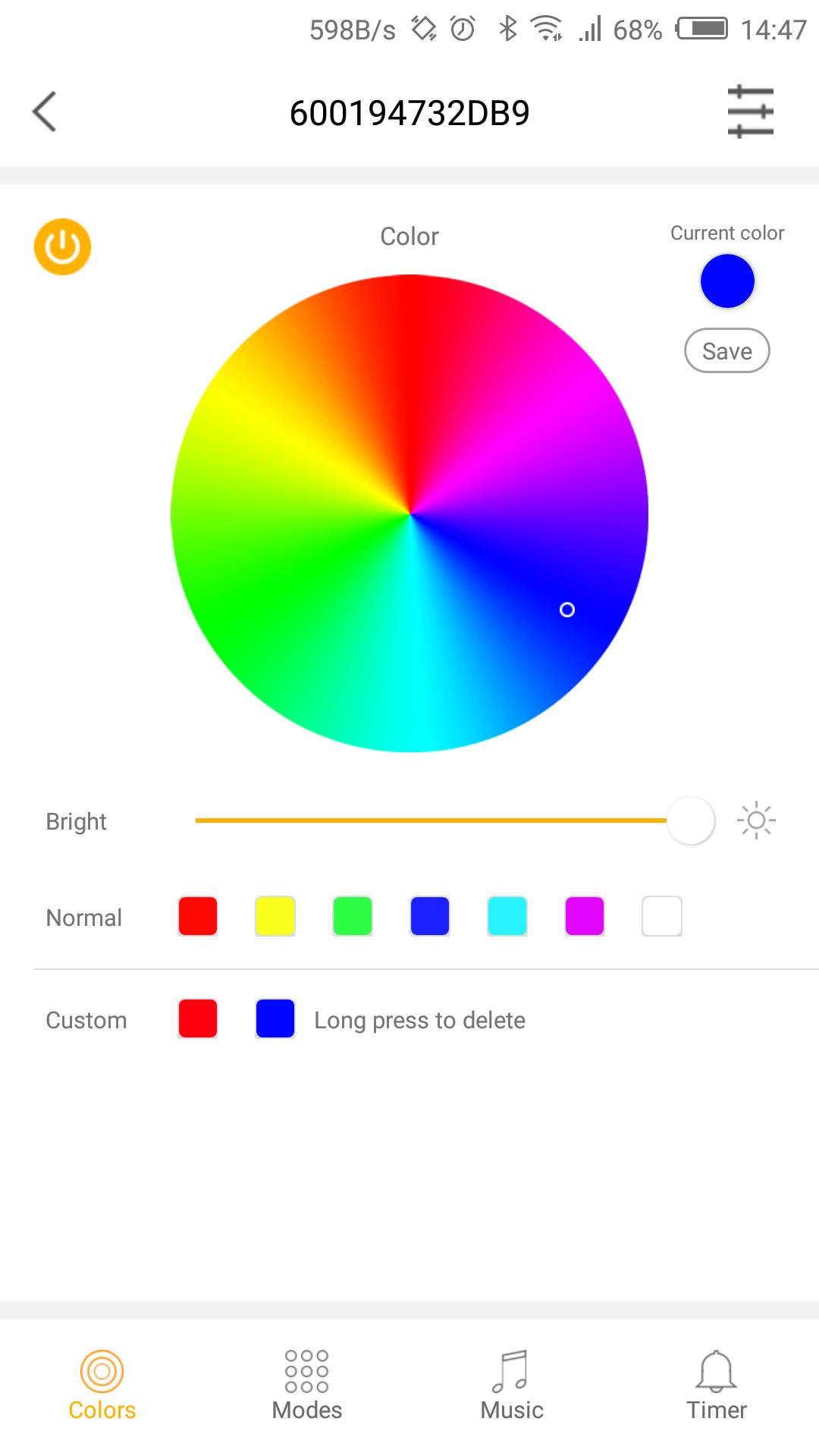Choose the green Normal color swatch

click(x=353, y=916)
